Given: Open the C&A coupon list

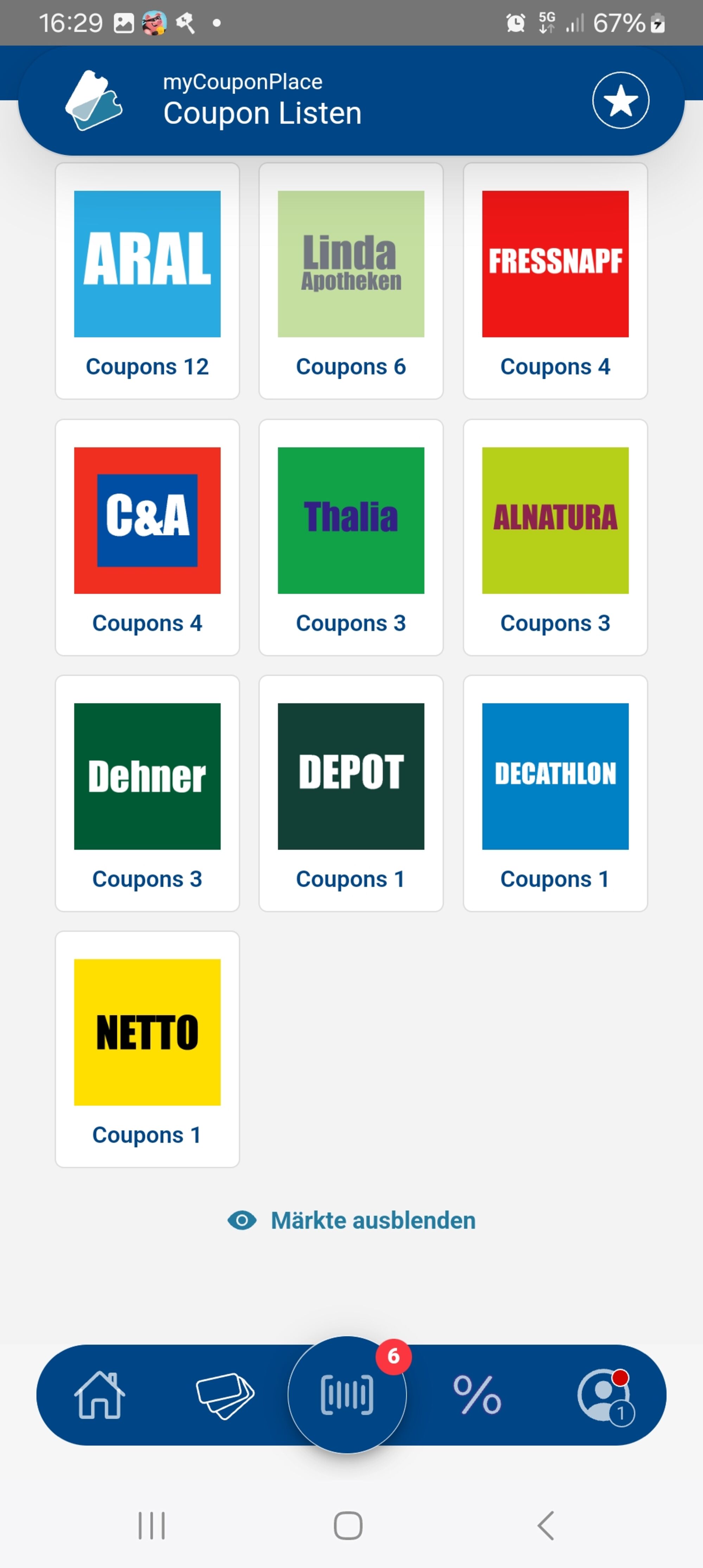Looking at the screenshot, I should coord(147,537).
